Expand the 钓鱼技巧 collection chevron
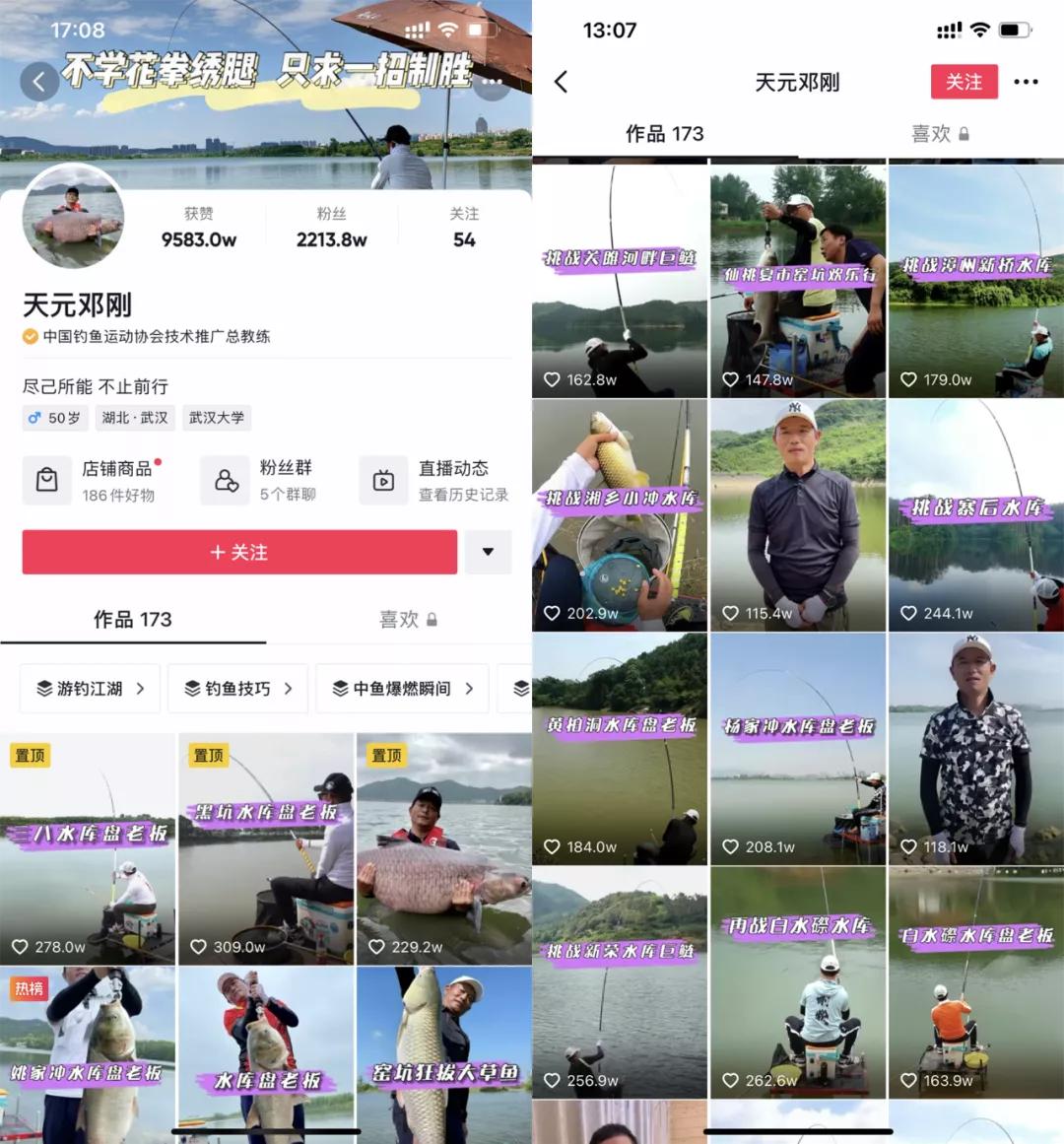Screen dimensions: 1064x1144 point(288,689)
